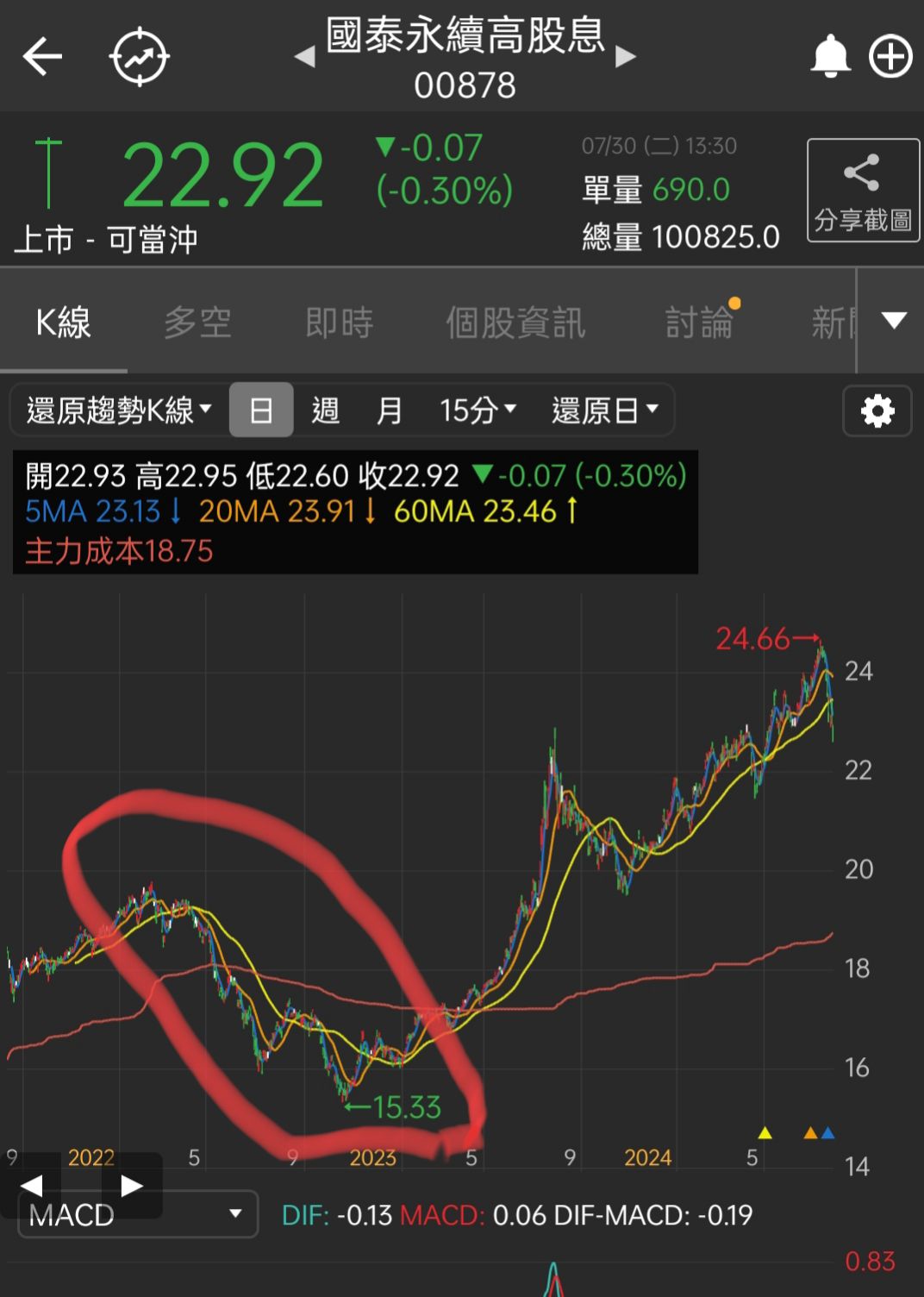Open chart settings gear

(877, 410)
